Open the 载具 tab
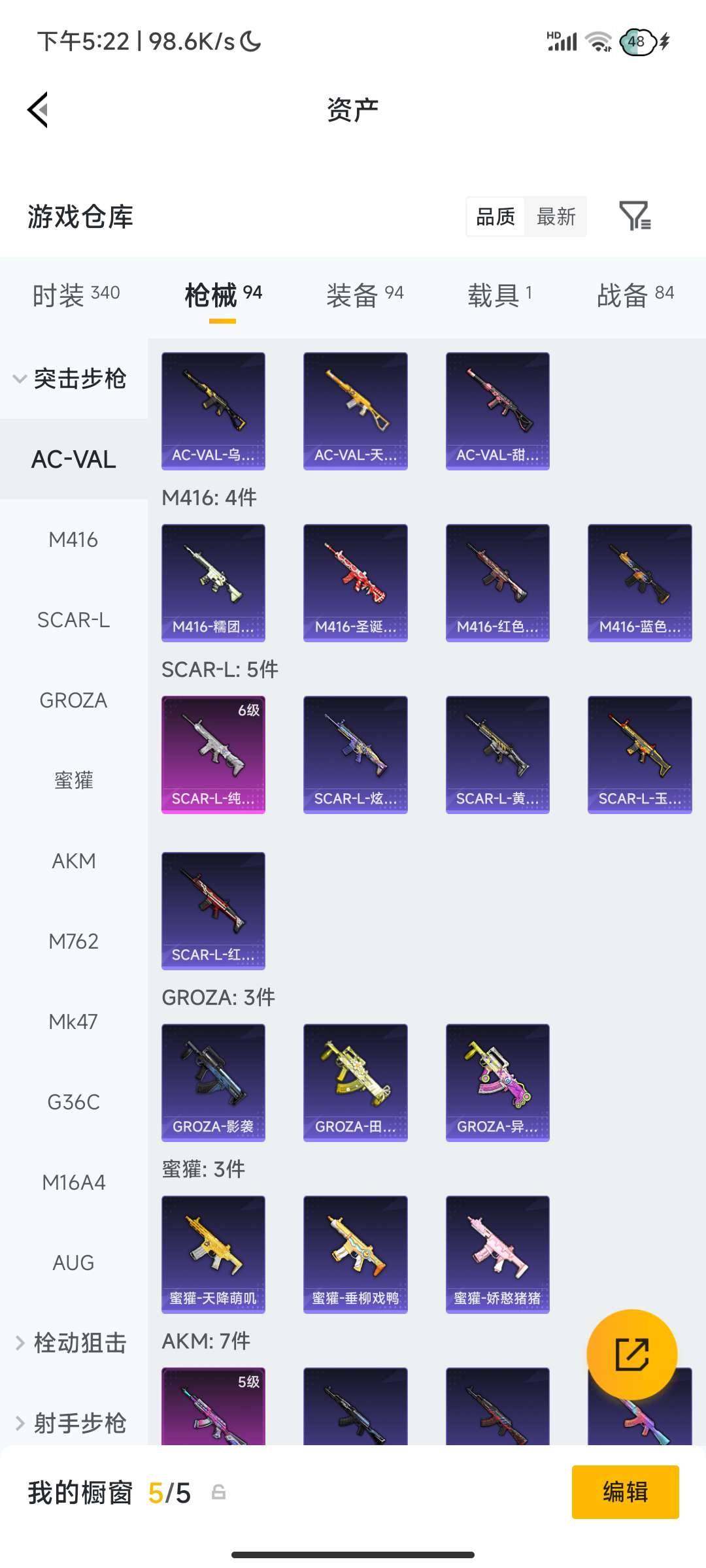 point(499,295)
